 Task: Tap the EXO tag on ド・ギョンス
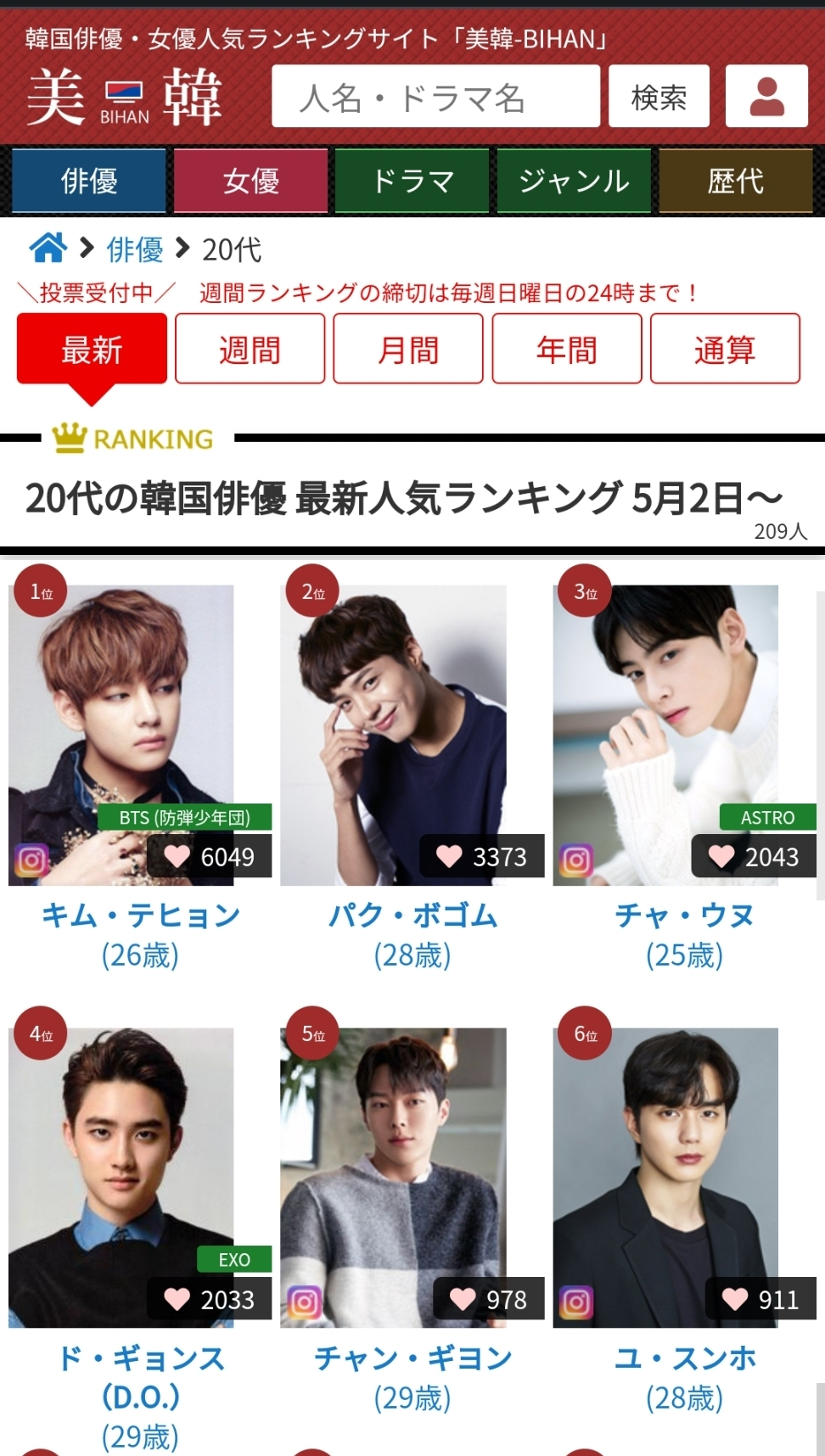click(x=234, y=1259)
